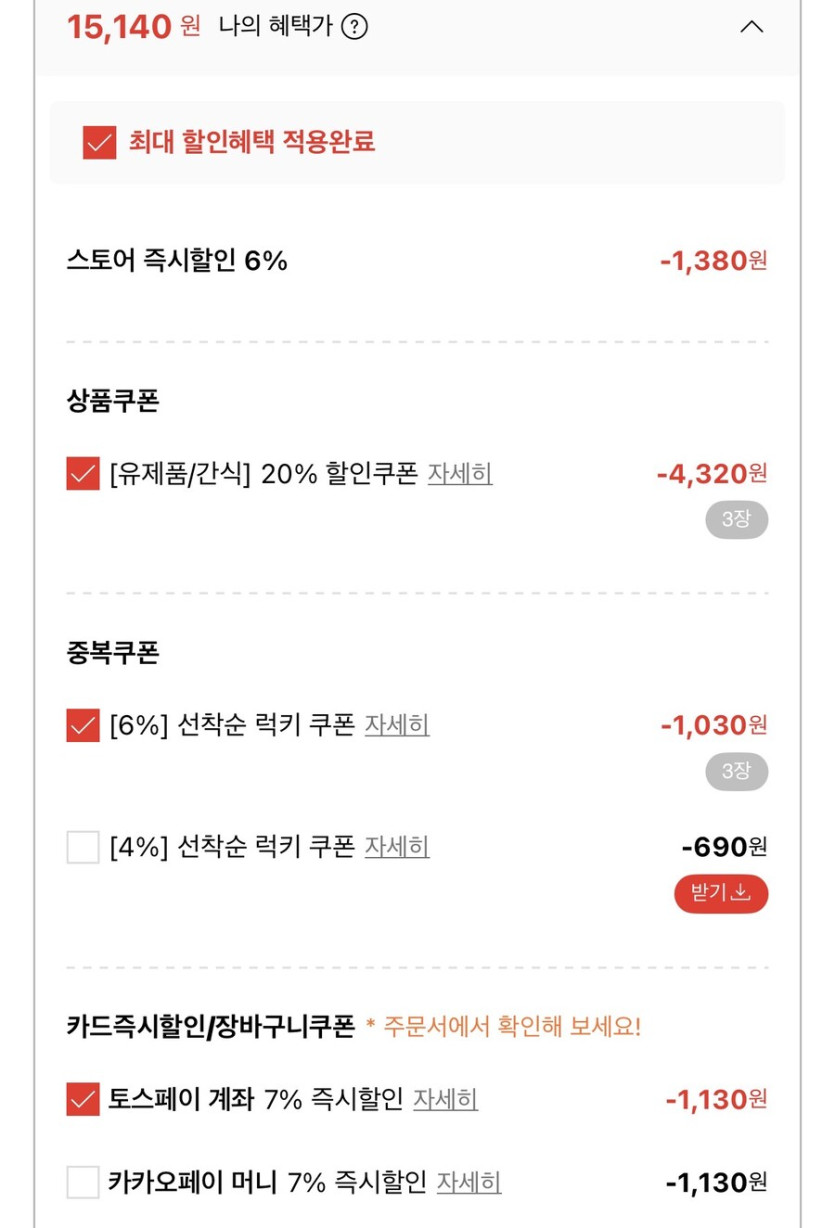The image size is (835, 1228).
Task: Click the 받기 button on the 4% coupon
Action: (x=721, y=895)
